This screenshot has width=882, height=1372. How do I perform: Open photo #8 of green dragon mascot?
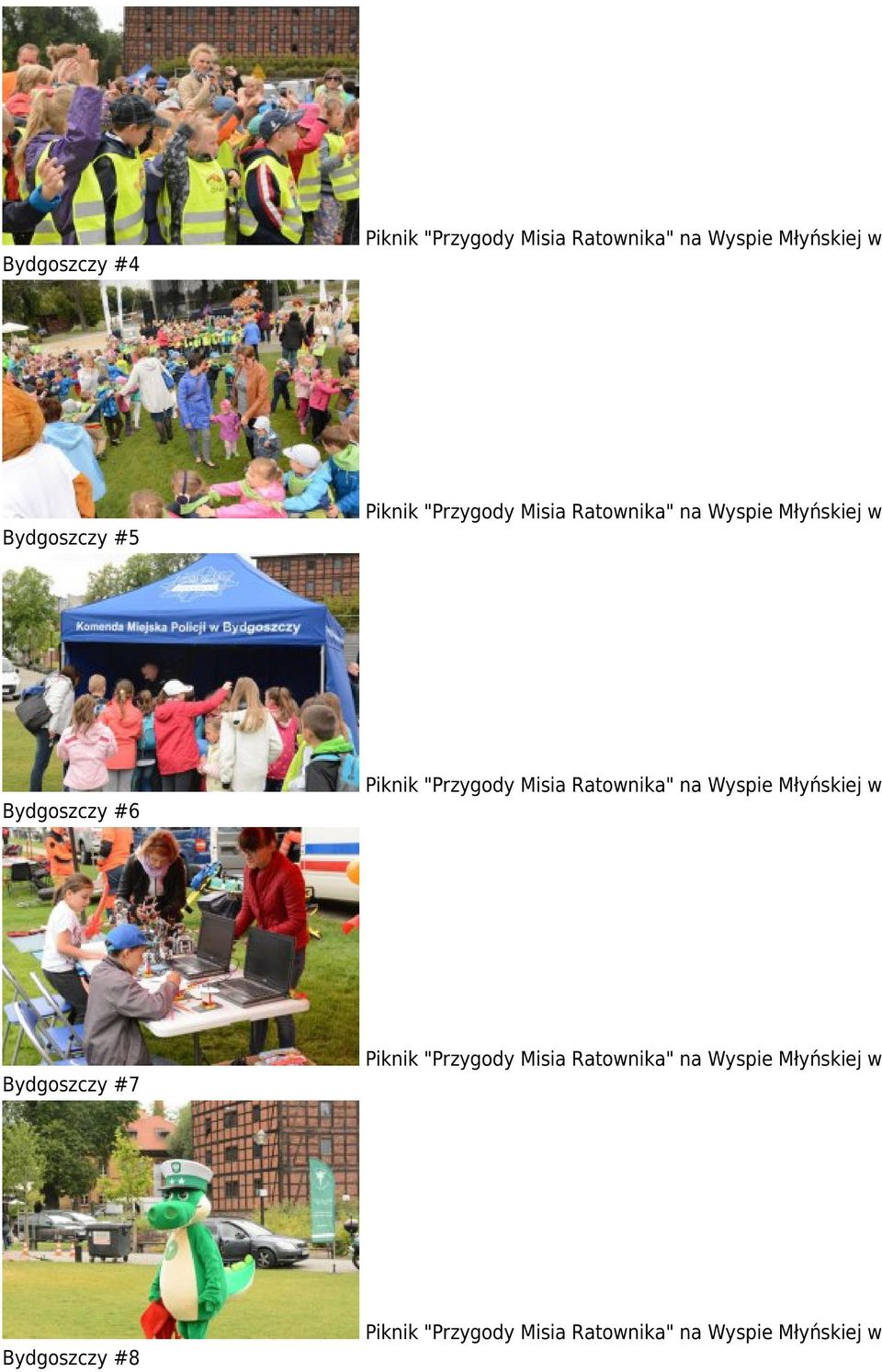pyautogui.click(x=180, y=1219)
